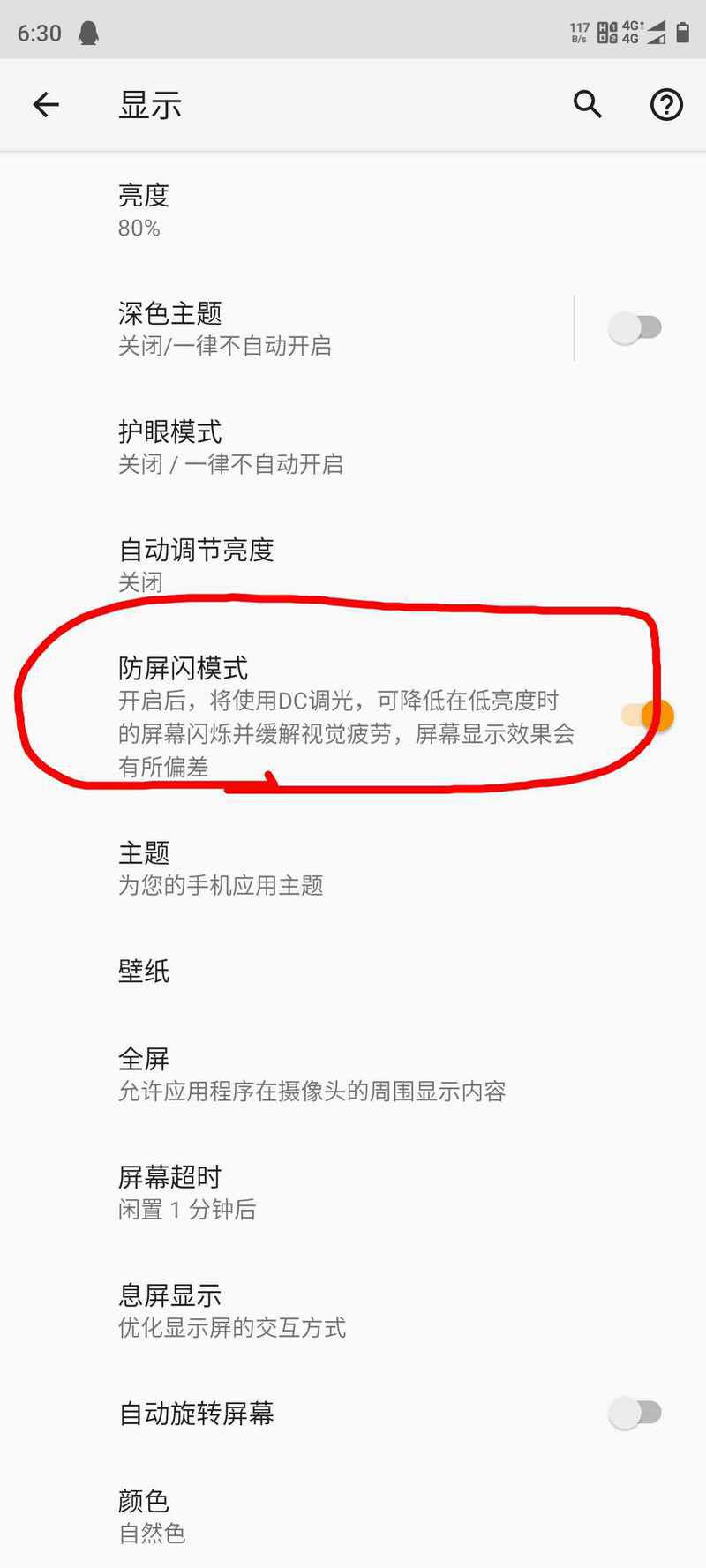706x1568 pixels.
Task: Go back from the 显示 settings
Action: 46,105
